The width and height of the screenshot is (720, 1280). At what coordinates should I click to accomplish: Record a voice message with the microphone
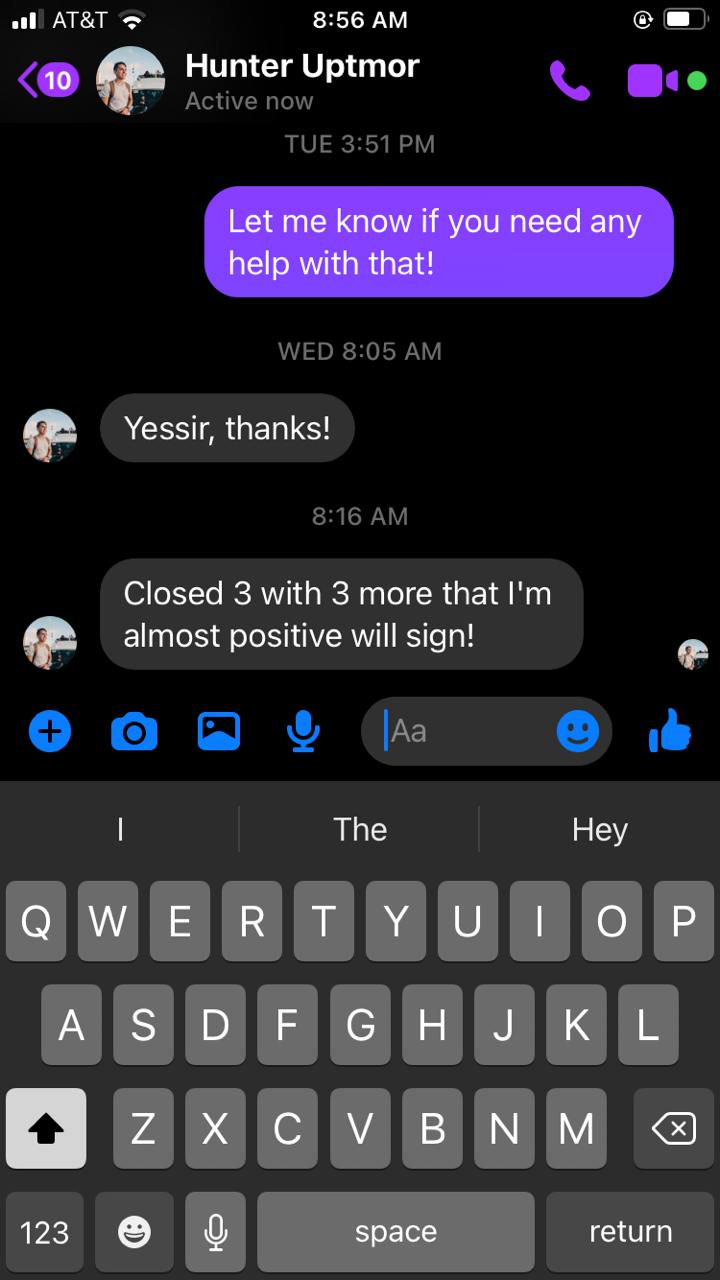(x=302, y=732)
